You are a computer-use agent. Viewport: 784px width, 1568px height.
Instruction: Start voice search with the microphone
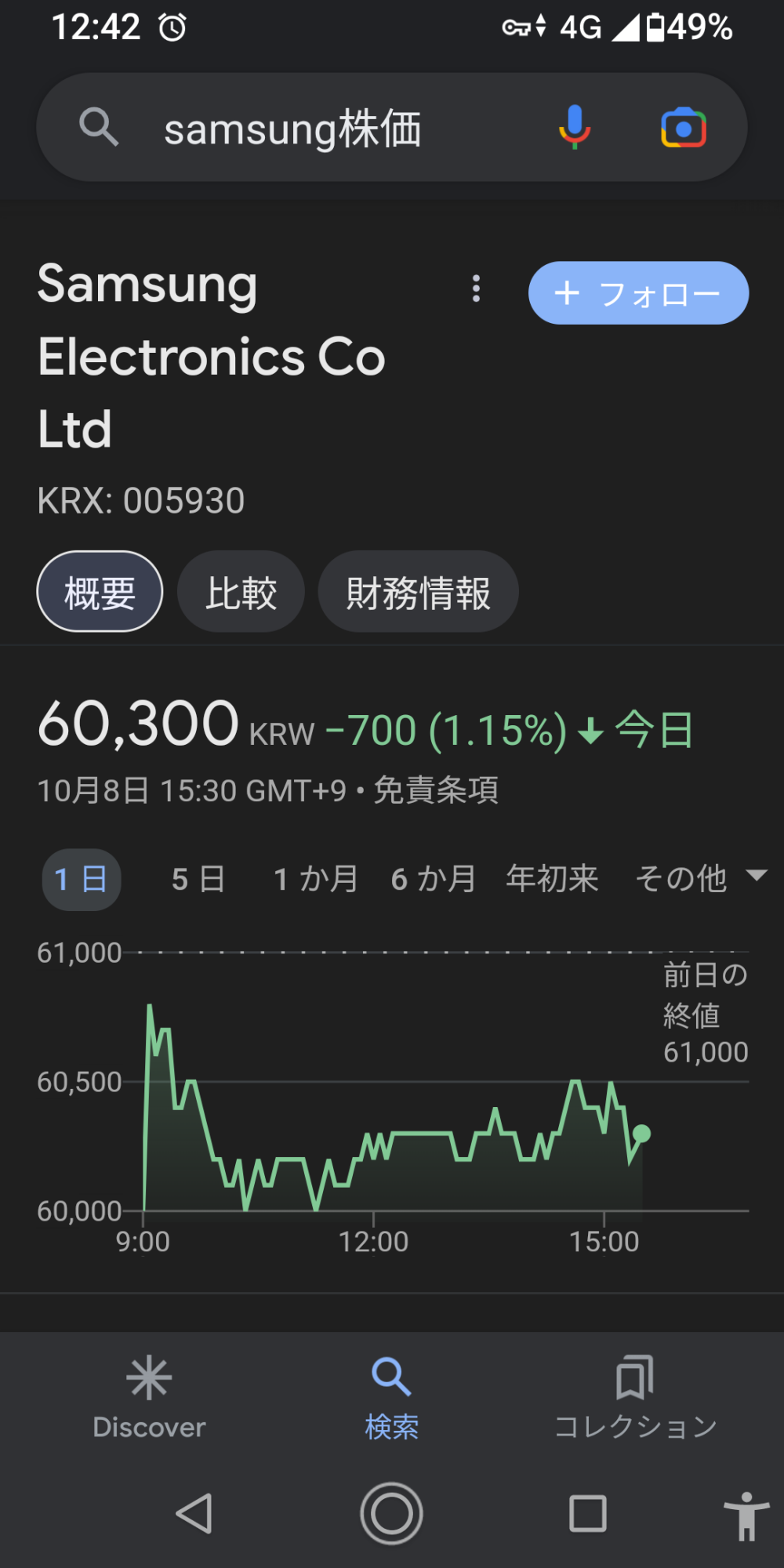tap(575, 128)
